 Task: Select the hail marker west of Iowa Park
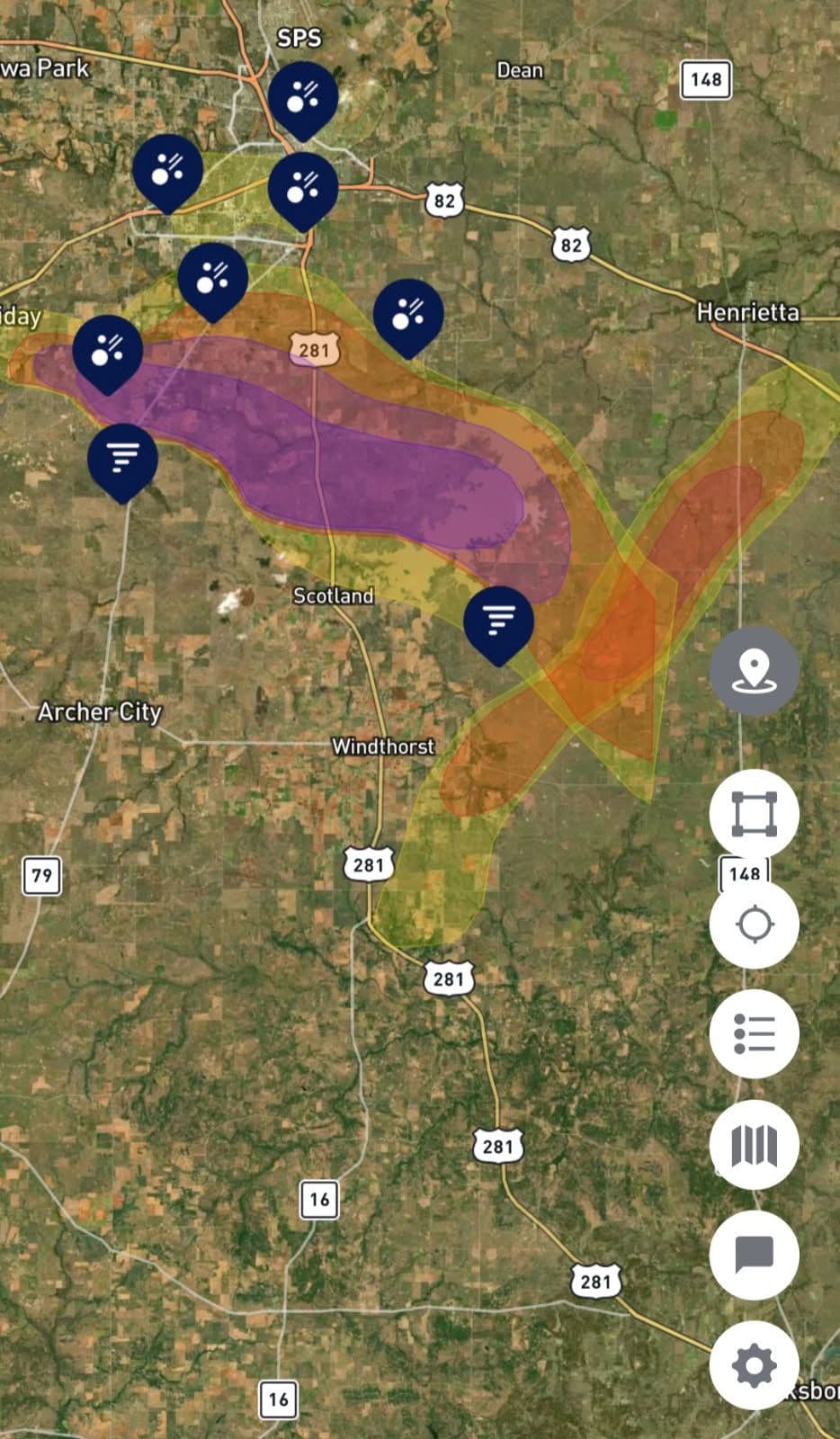(167, 174)
